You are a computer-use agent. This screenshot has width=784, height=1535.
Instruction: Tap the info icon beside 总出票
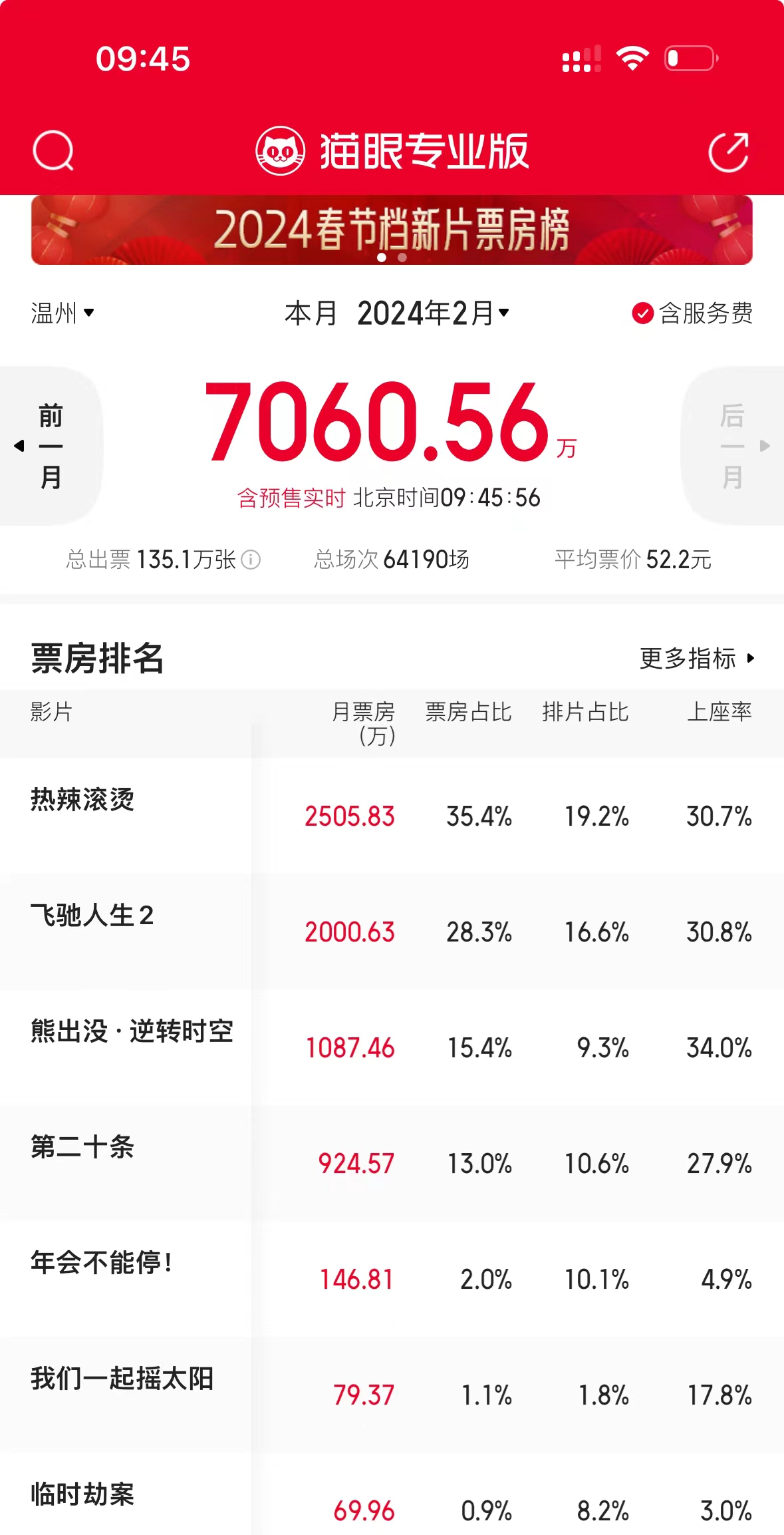(x=251, y=560)
